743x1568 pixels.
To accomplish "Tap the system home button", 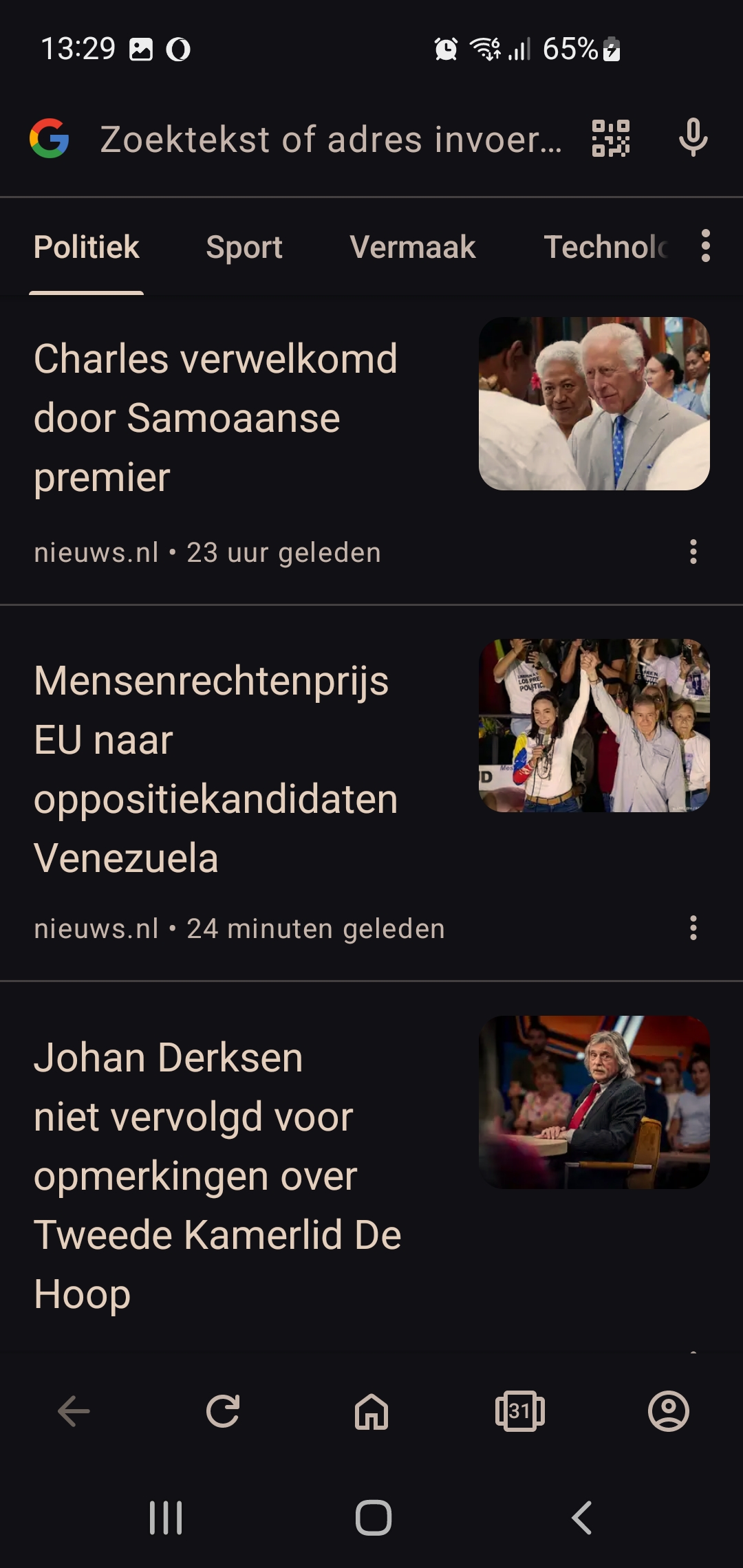I will [374, 1518].
